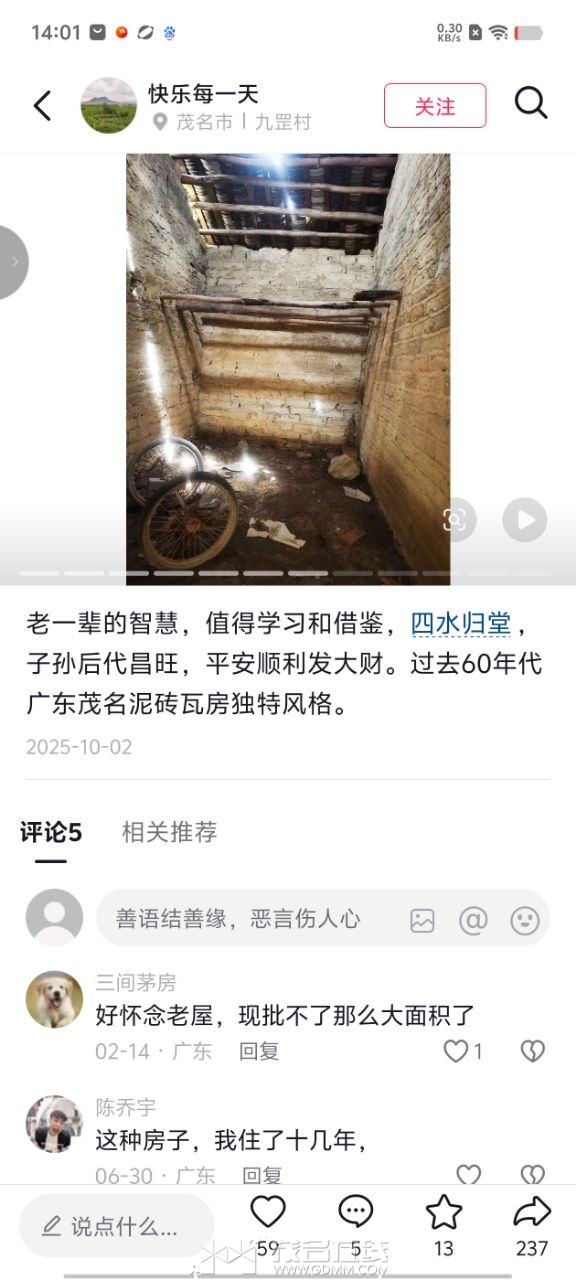Follow the author with 关注 button
Viewport: 576px width, 1280px height.
[435, 106]
